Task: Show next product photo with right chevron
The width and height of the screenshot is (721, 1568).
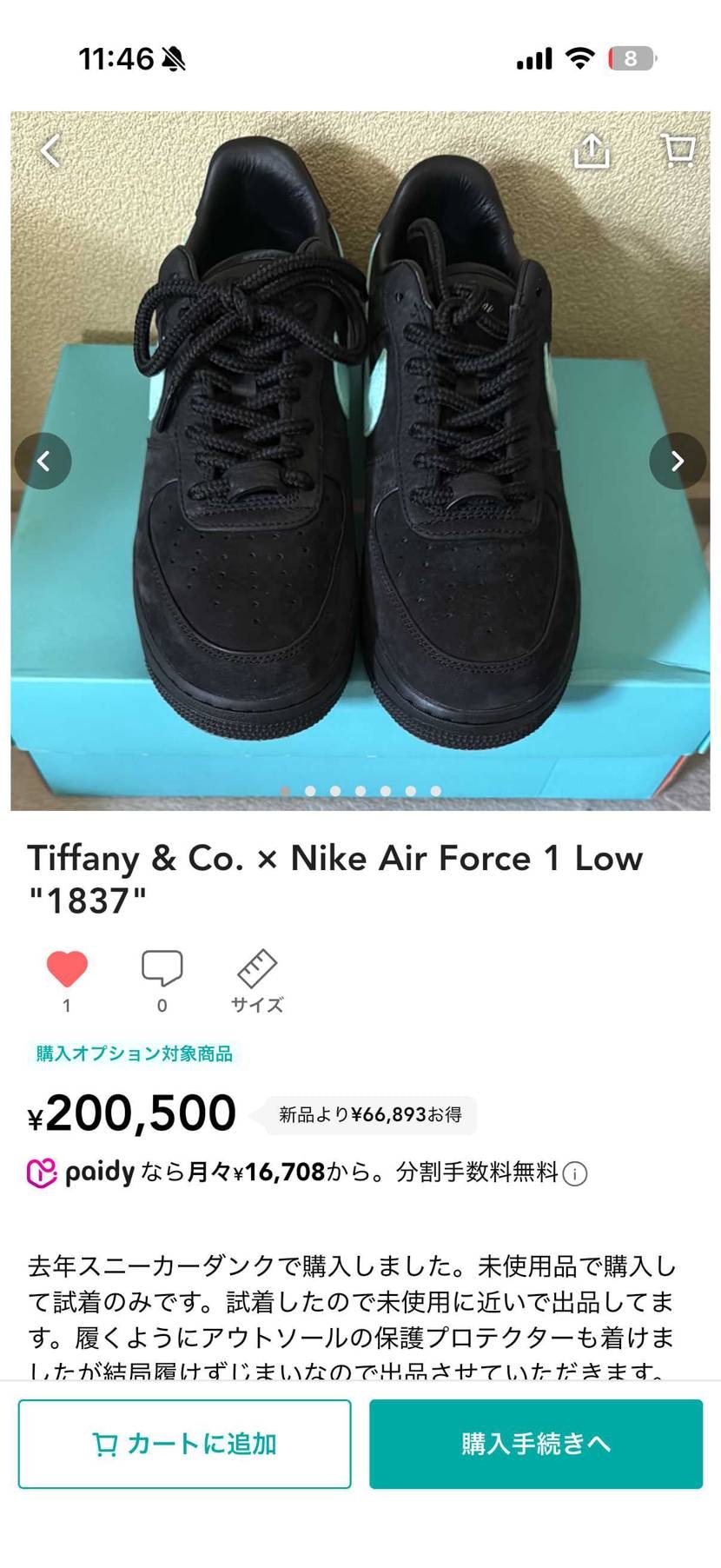Action: coord(677,461)
